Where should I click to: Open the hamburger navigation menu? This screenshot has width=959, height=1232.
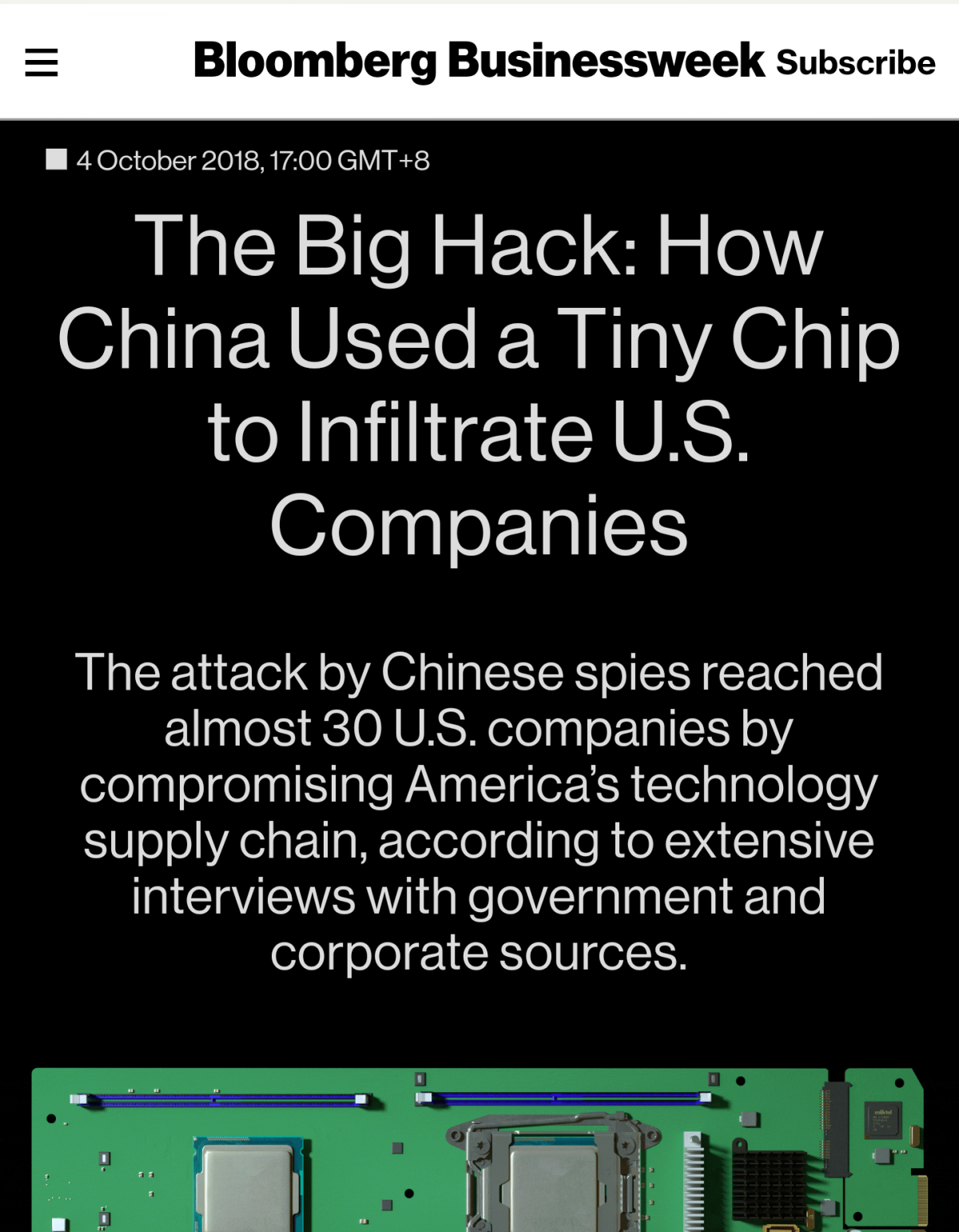click(x=42, y=62)
